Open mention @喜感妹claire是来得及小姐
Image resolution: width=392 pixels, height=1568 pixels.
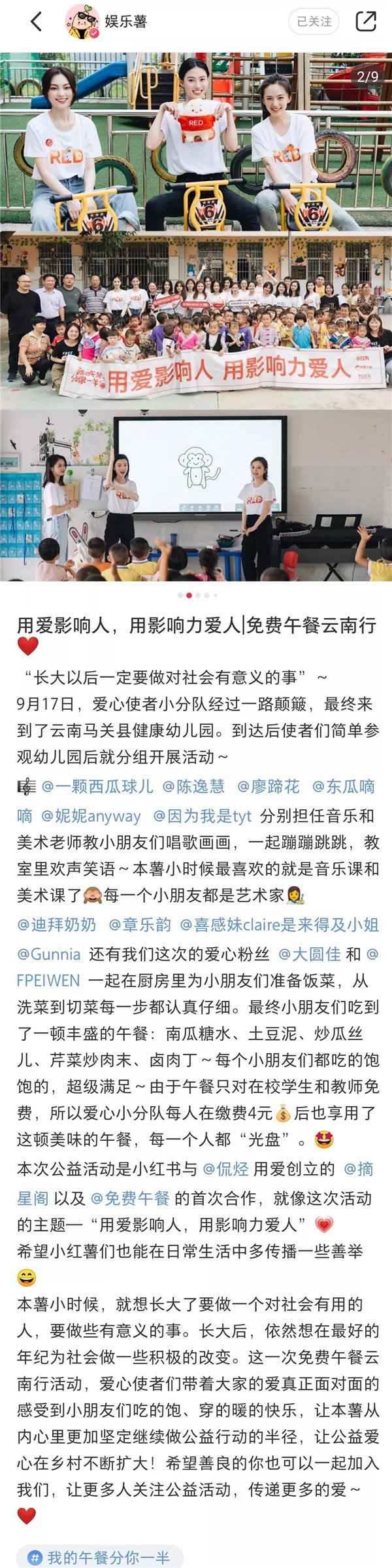[280, 924]
